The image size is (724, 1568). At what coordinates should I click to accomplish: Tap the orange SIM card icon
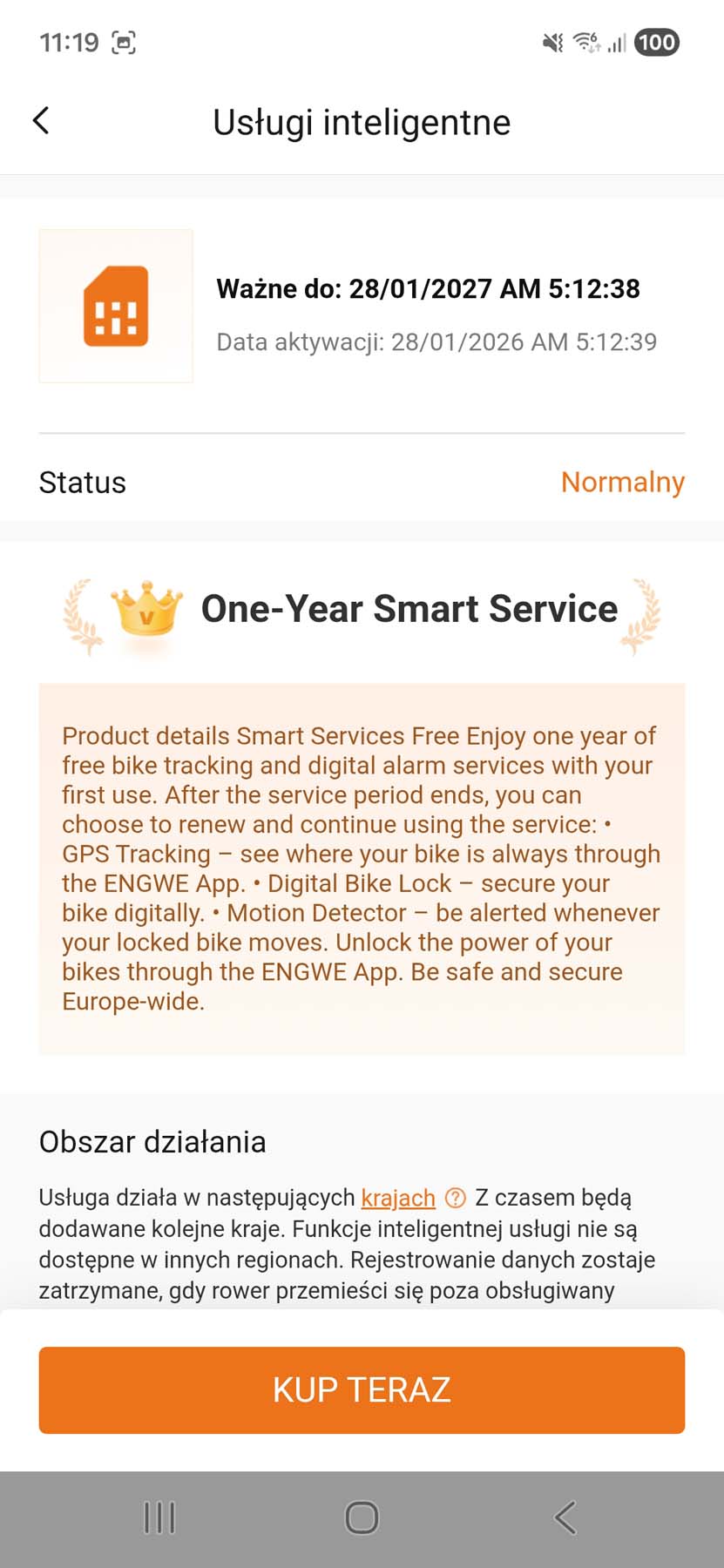116,305
